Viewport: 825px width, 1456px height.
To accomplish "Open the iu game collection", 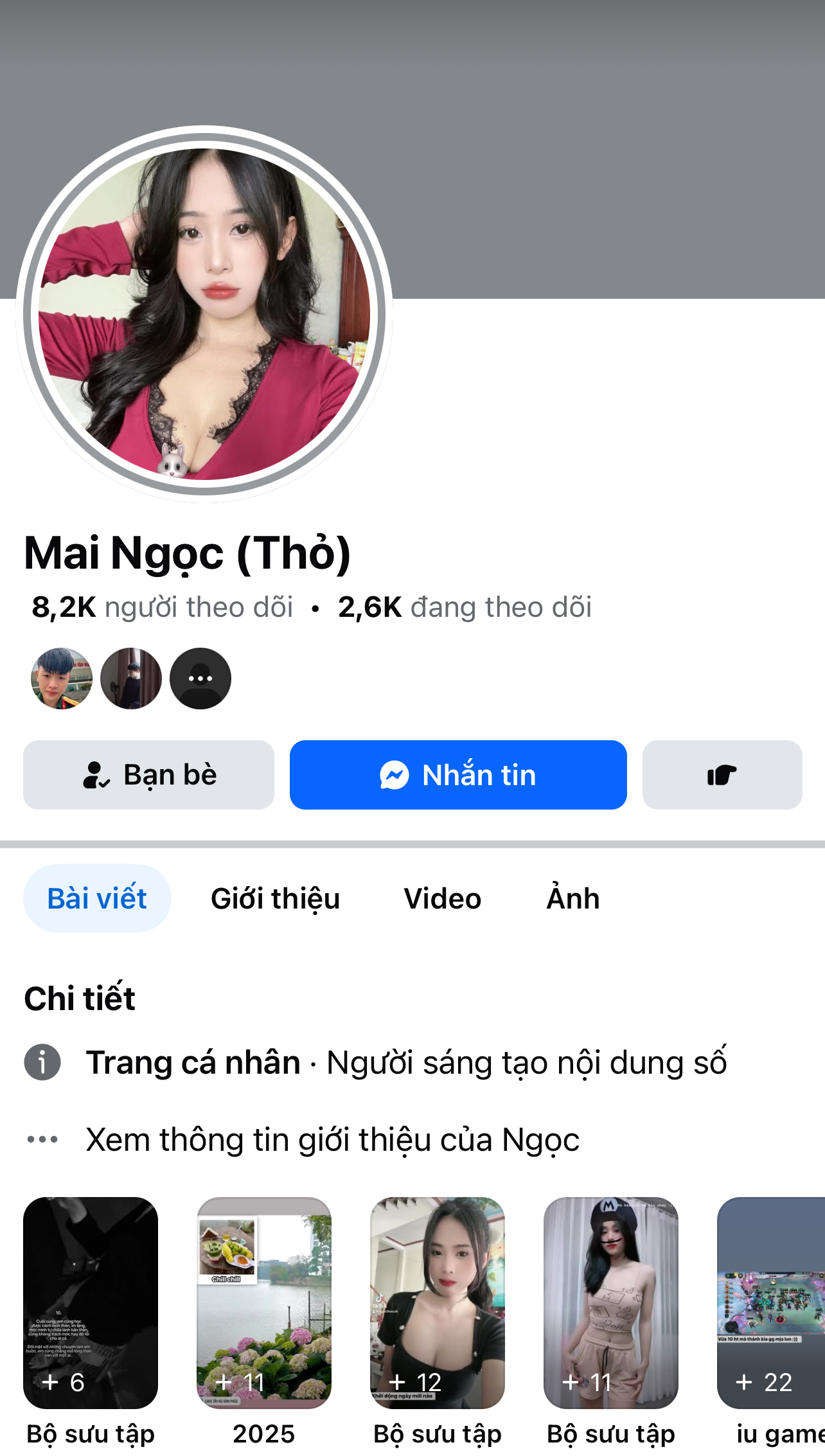I will tap(771, 1302).
